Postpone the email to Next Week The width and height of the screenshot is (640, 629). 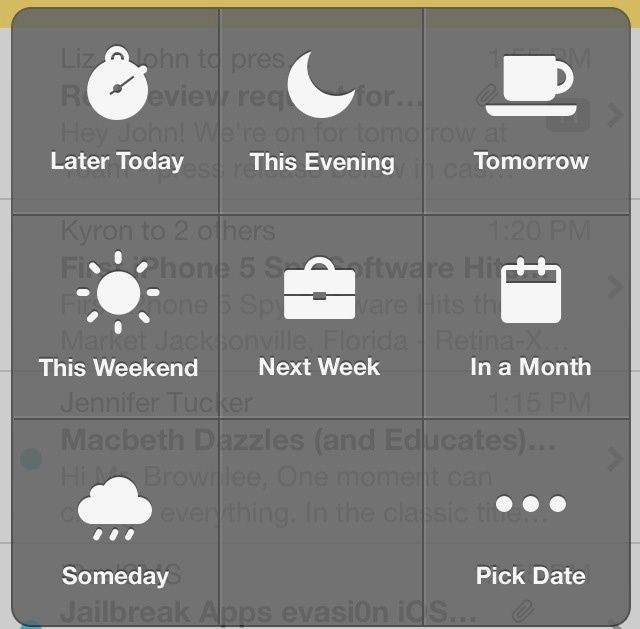coord(320,315)
